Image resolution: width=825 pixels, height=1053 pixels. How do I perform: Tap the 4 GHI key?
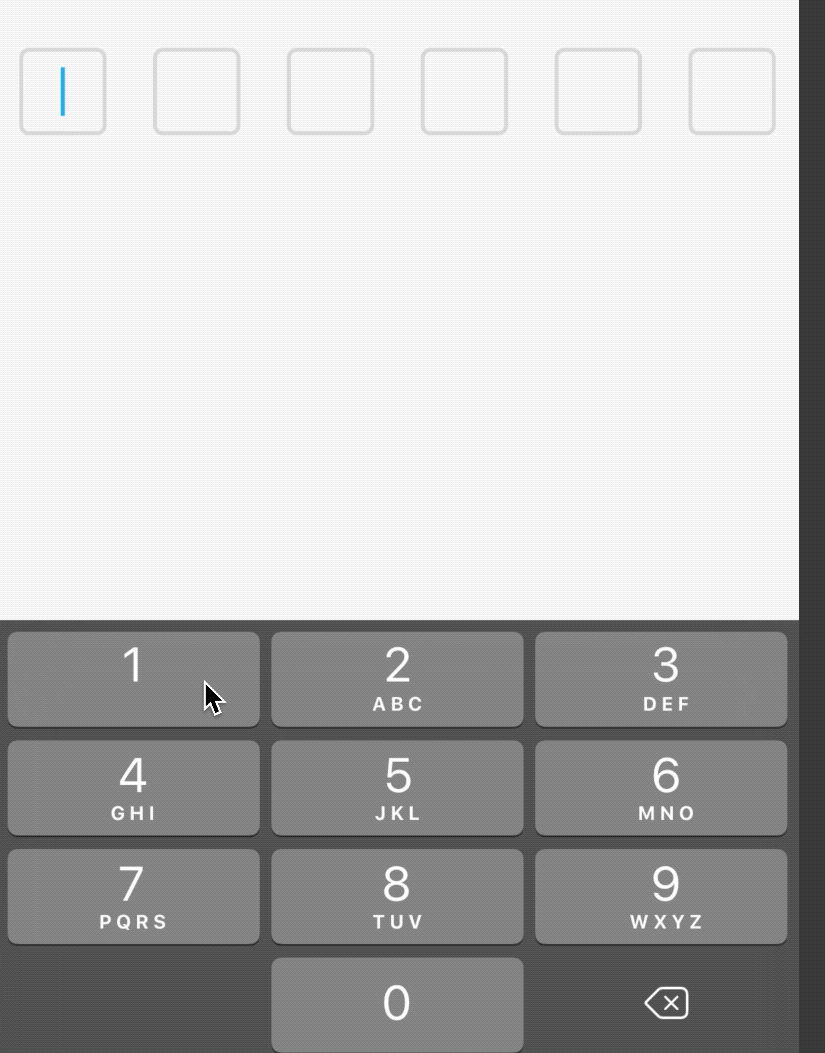(x=133, y=788)
